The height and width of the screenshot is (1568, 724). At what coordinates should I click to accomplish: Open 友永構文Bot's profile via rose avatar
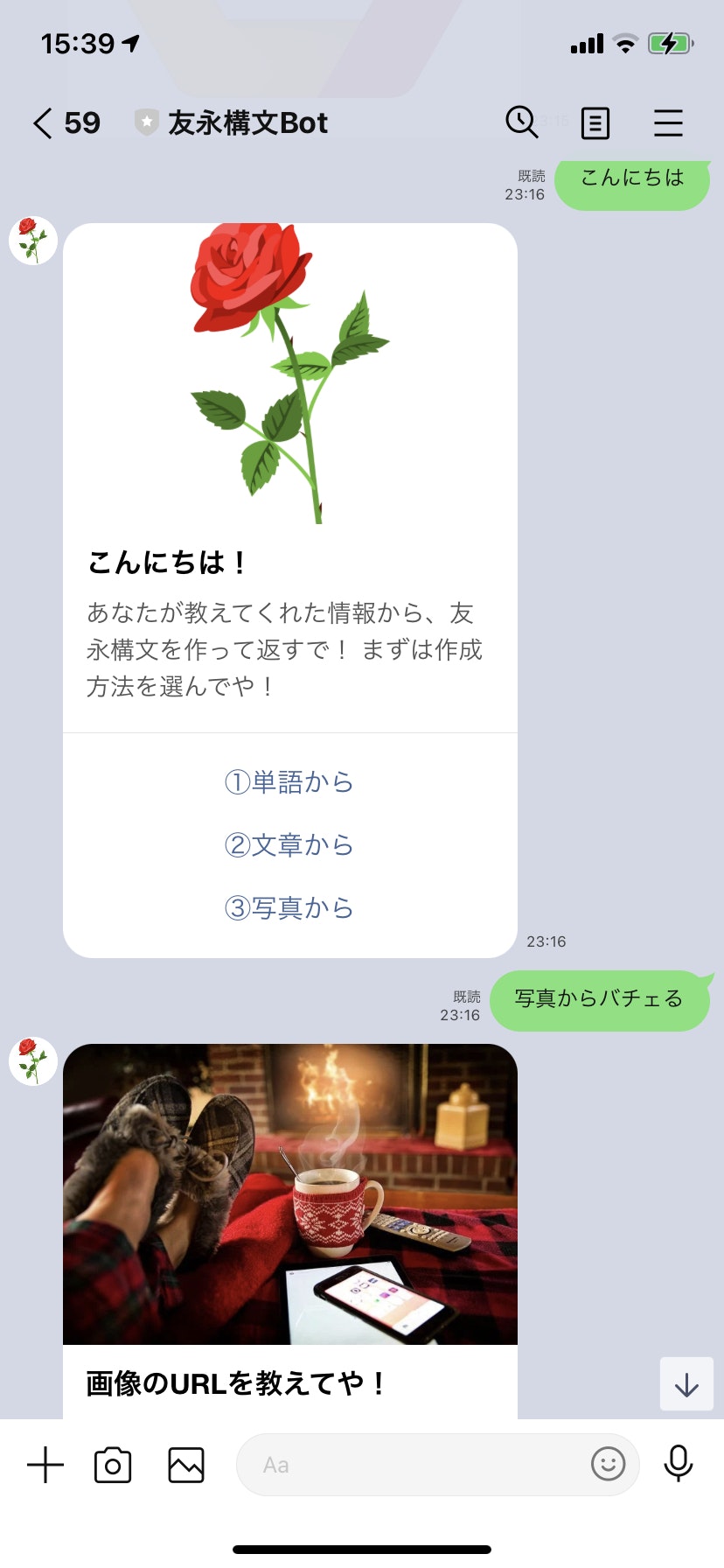[x=32, y=240]
